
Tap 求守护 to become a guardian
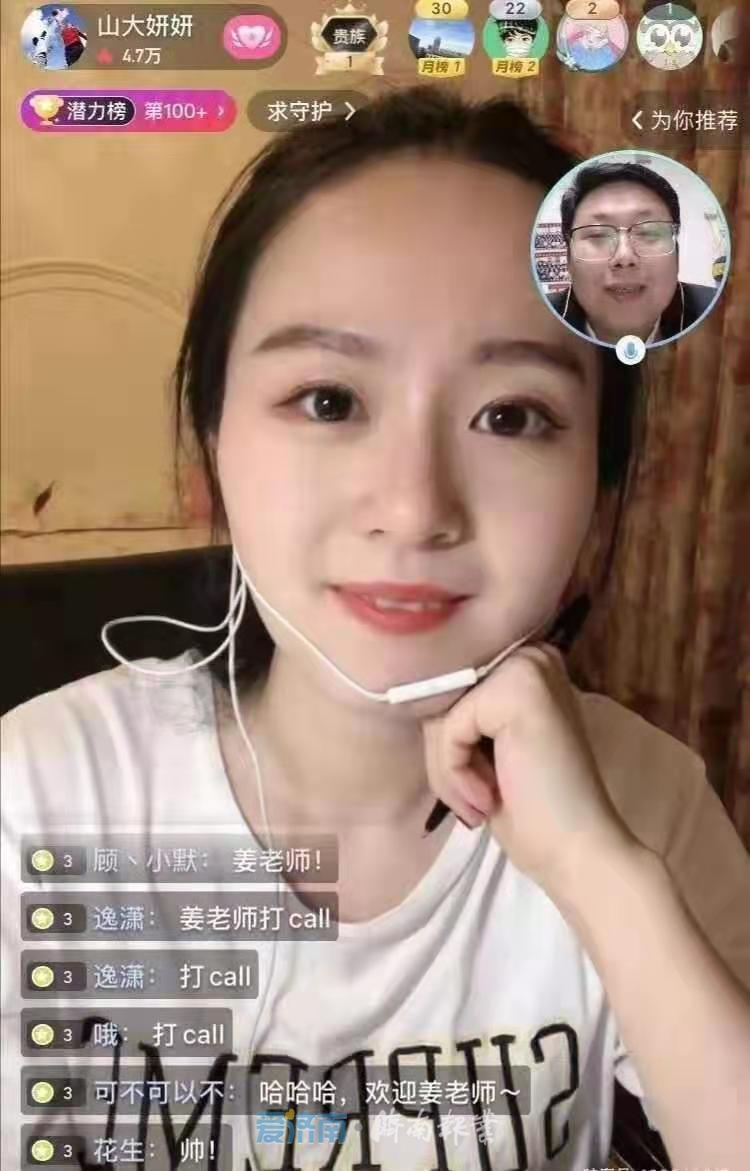point(310,111)
